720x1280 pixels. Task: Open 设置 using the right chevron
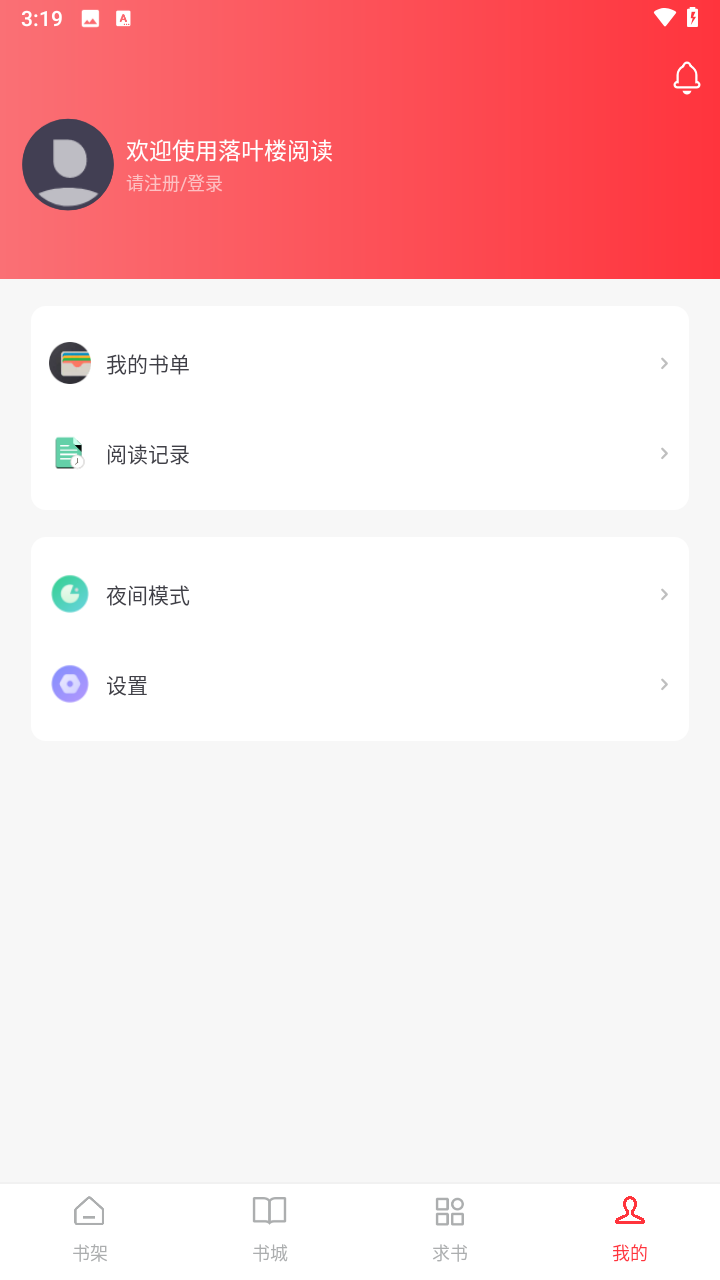tap(663, 684)
